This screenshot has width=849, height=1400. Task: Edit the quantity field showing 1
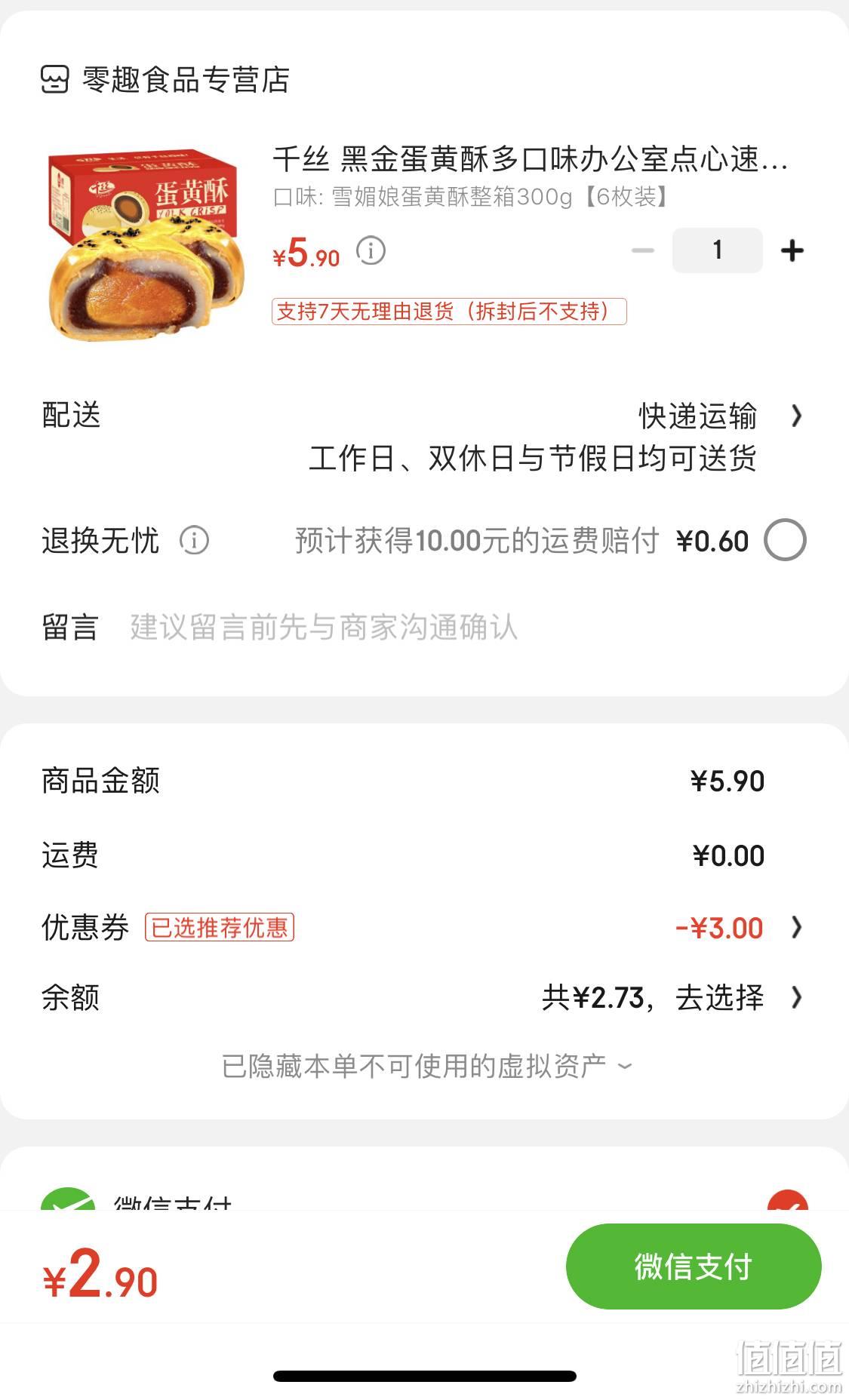coord(717,250)
